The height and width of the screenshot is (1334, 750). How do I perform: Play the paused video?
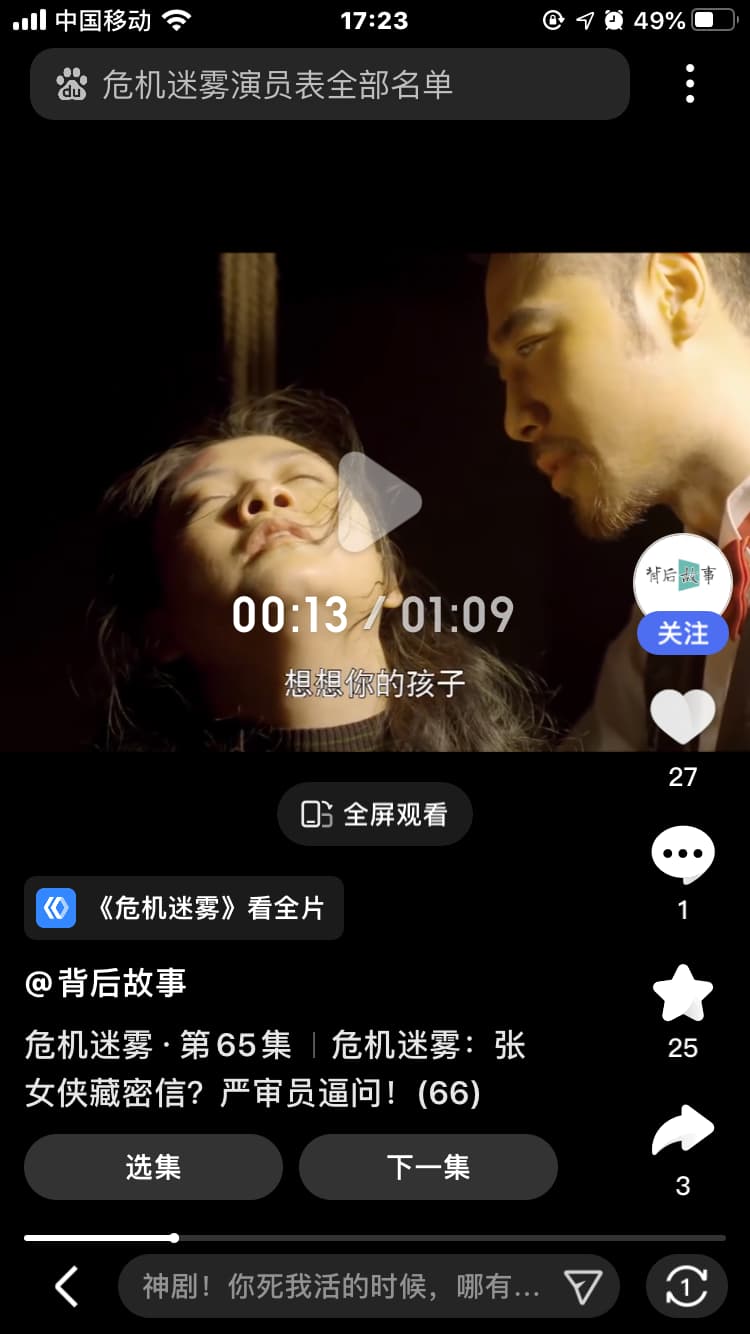pyautogui.click(x=379, y=502)
